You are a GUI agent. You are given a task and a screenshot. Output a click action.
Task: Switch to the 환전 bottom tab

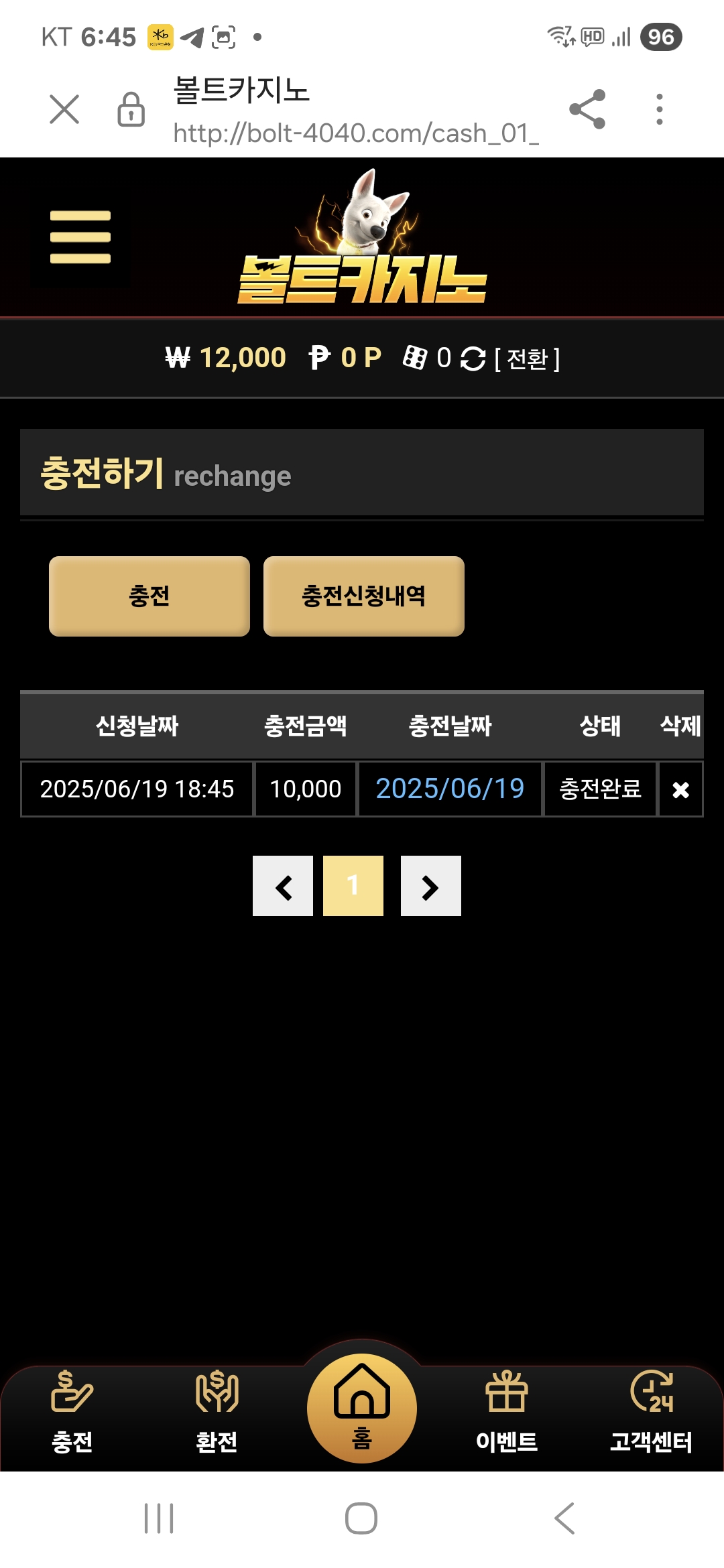(217, 1411)
